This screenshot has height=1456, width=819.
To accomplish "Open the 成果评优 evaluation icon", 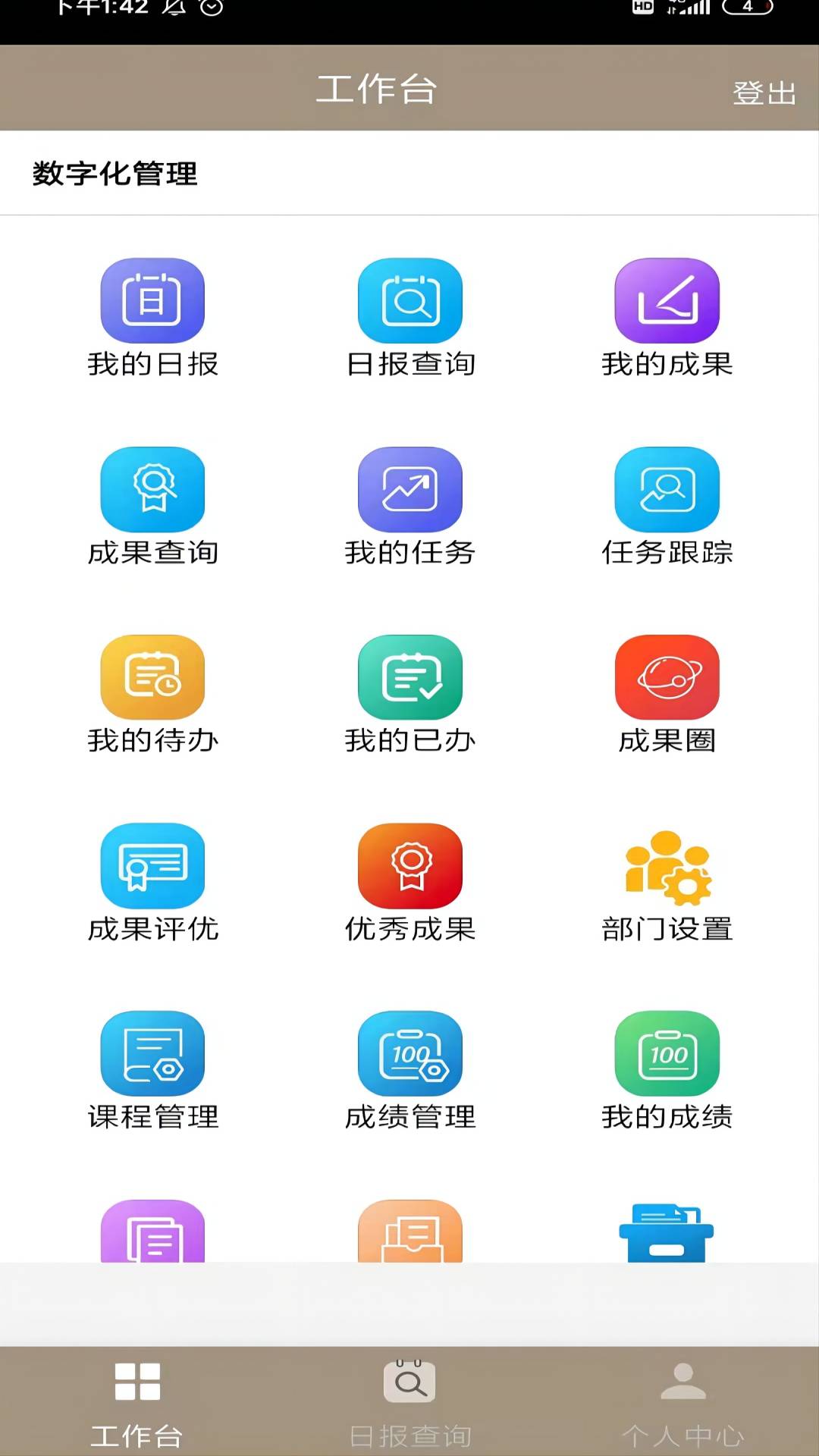I will click(152, 865).
